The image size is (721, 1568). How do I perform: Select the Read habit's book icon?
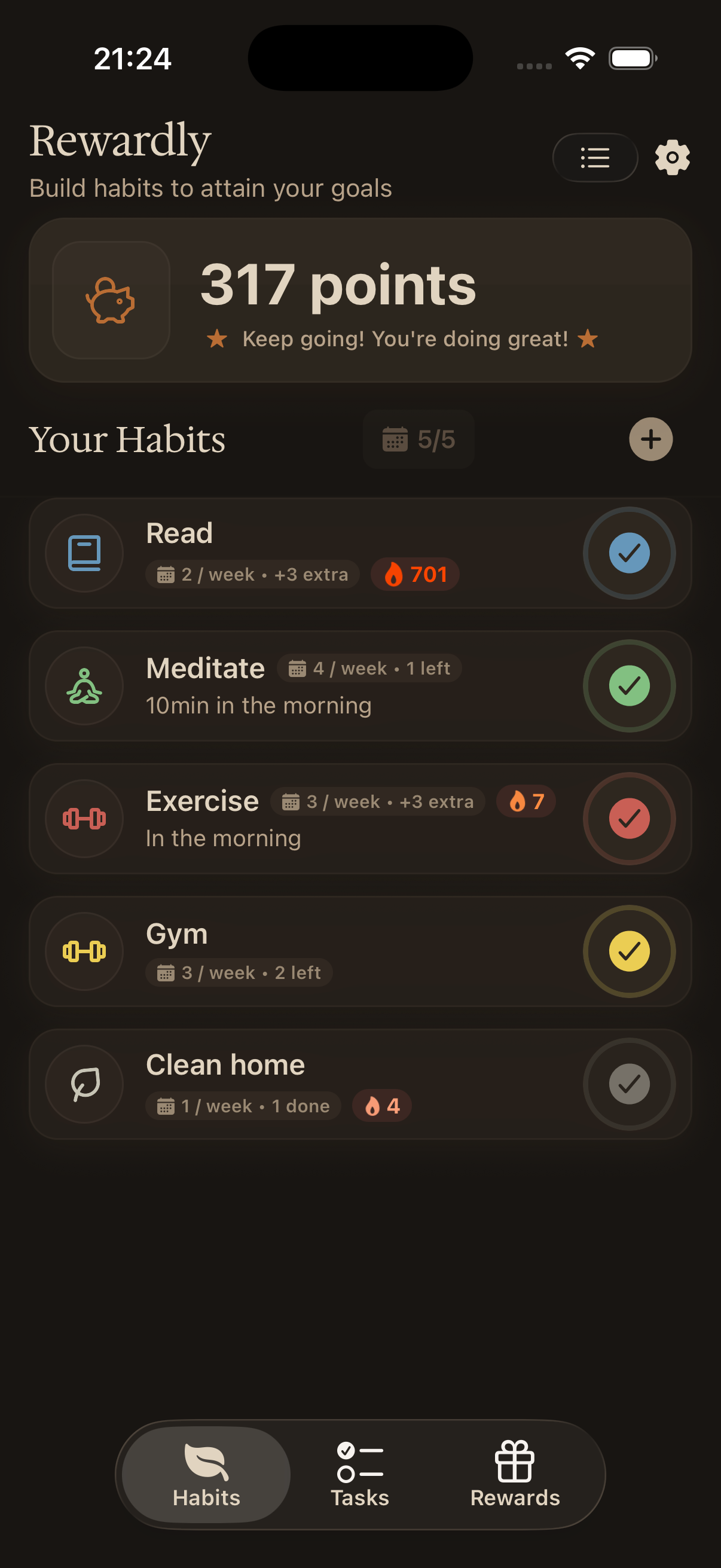click(x=84, y=553)
